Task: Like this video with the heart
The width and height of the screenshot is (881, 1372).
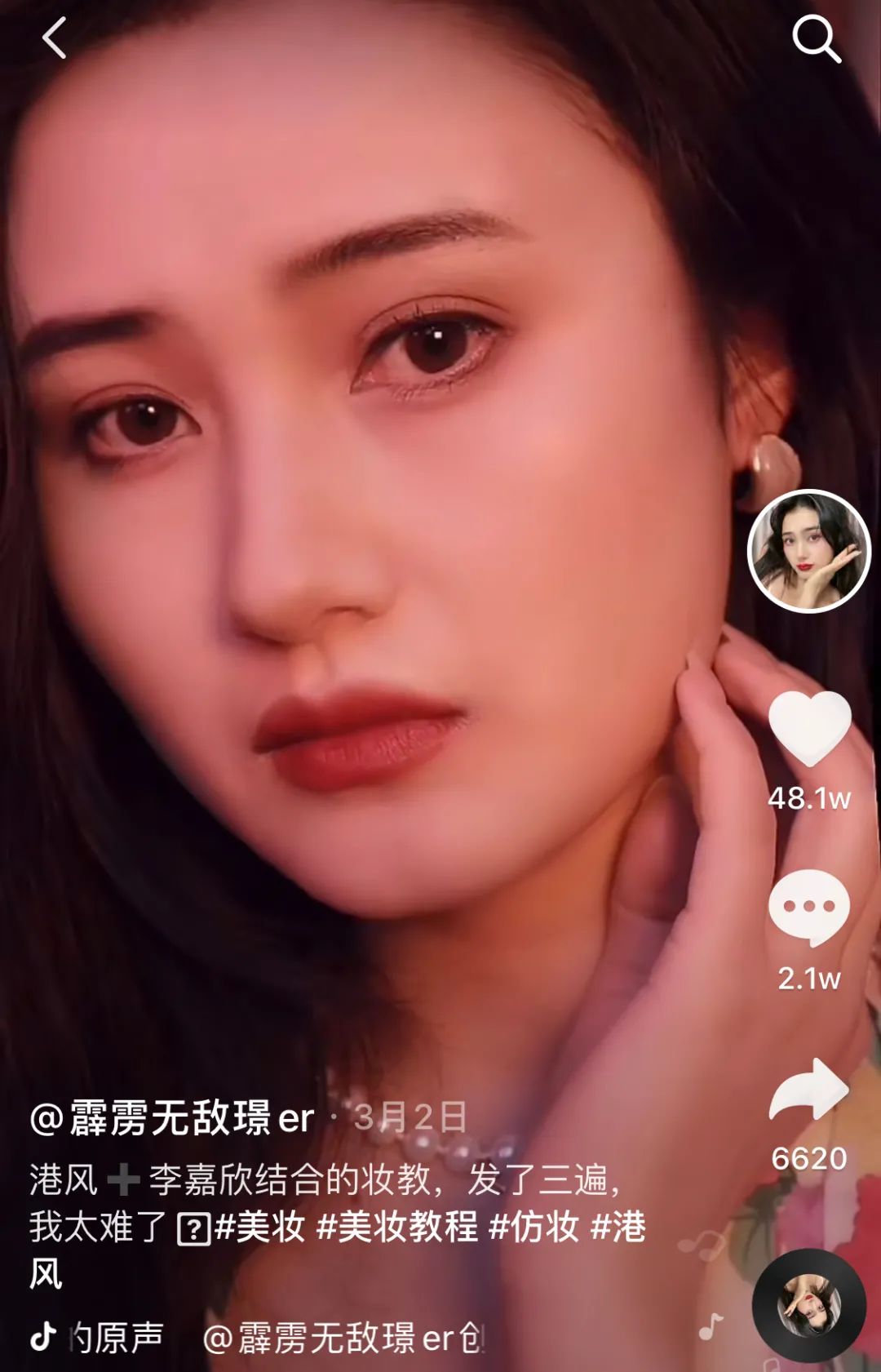Action: coord(809,728)
